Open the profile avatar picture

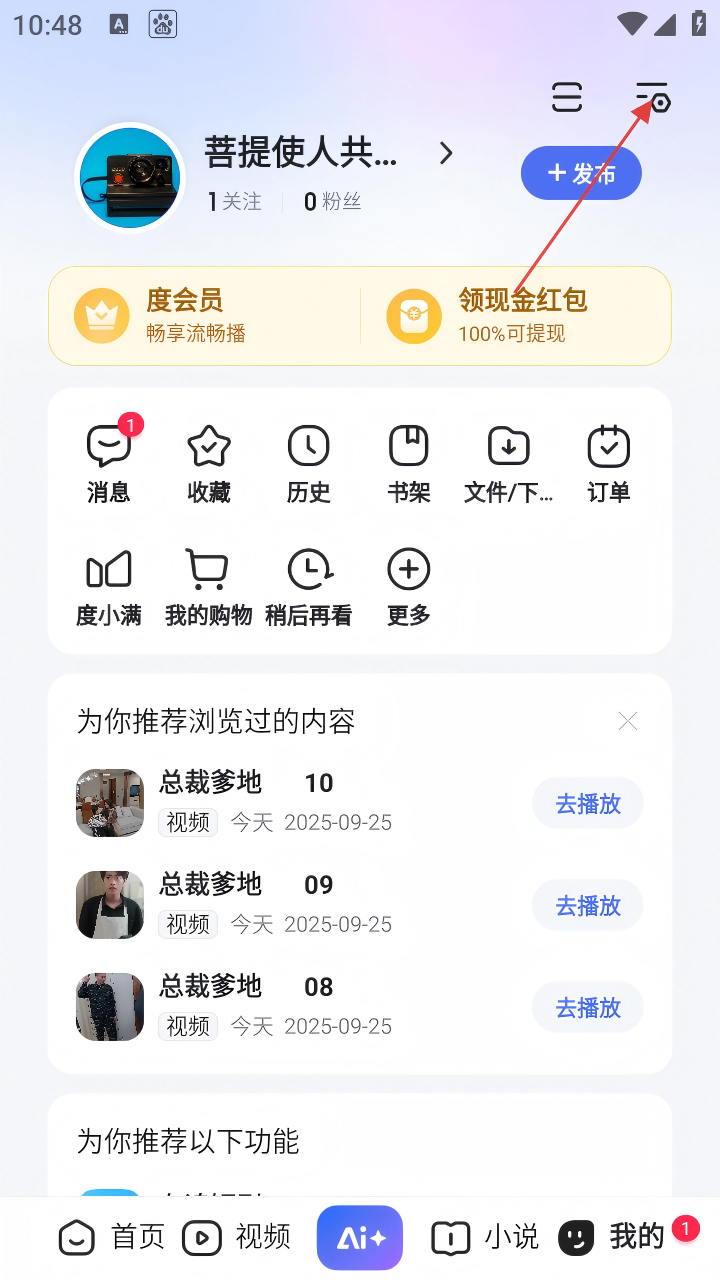[x=130, y=178]
